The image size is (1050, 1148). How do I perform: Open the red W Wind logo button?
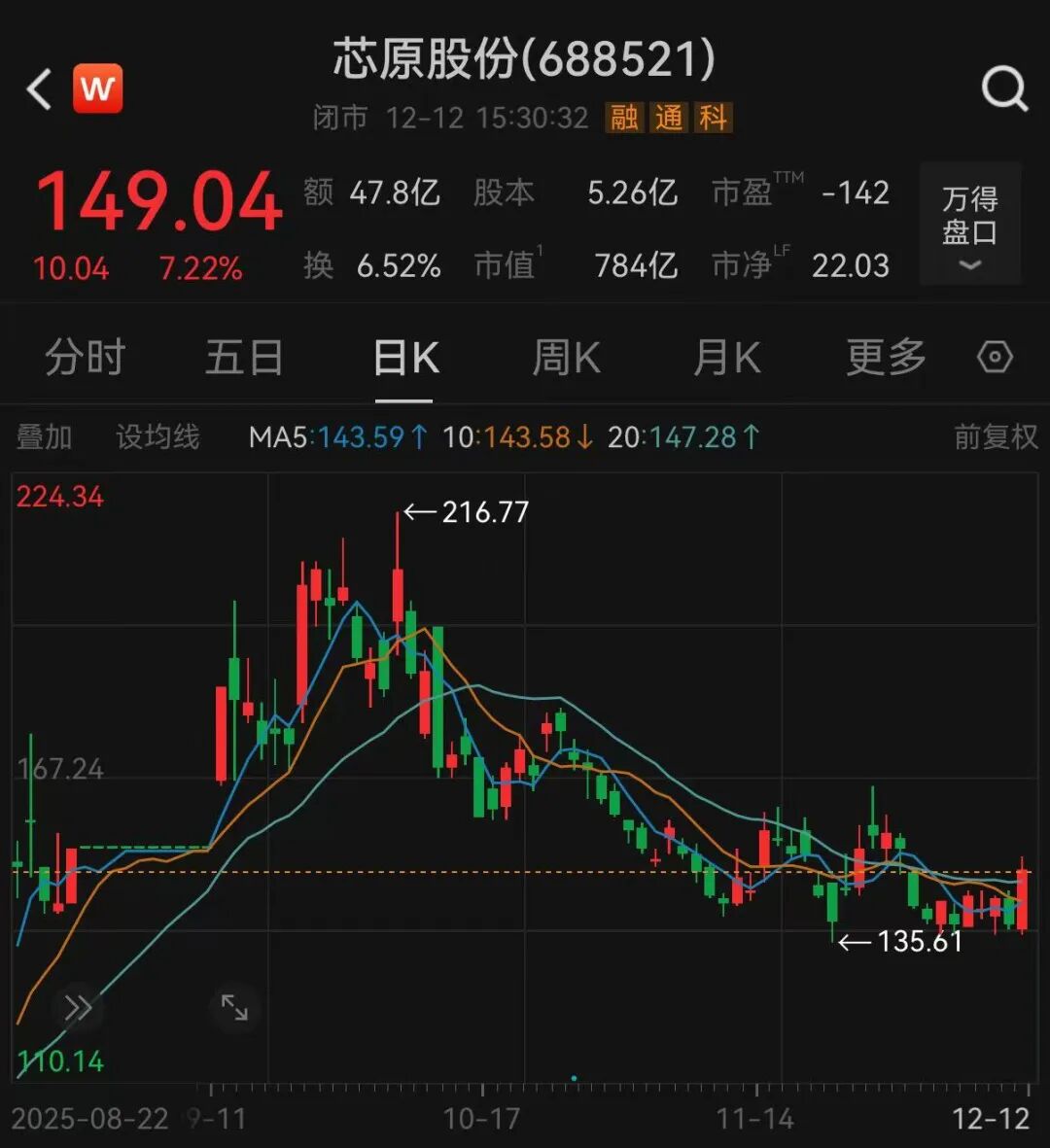(x=97, y=88)
